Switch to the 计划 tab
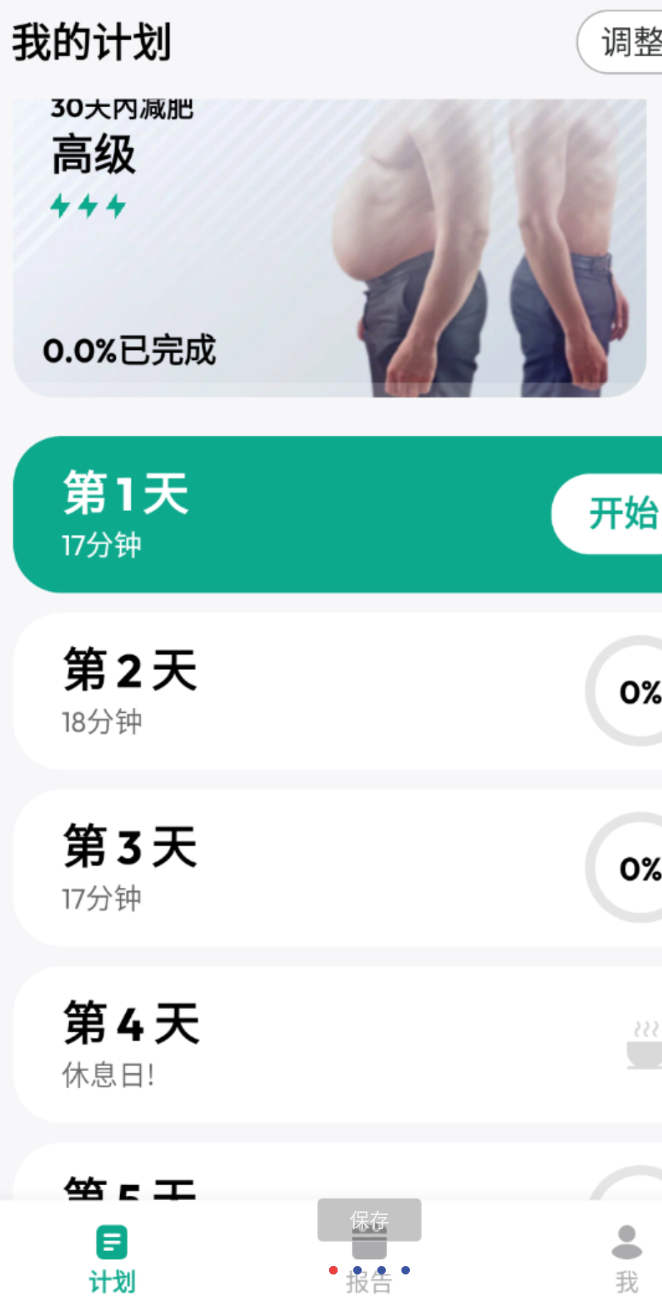This screenshot has width=662, height=1309. (x=111, y=1258)
